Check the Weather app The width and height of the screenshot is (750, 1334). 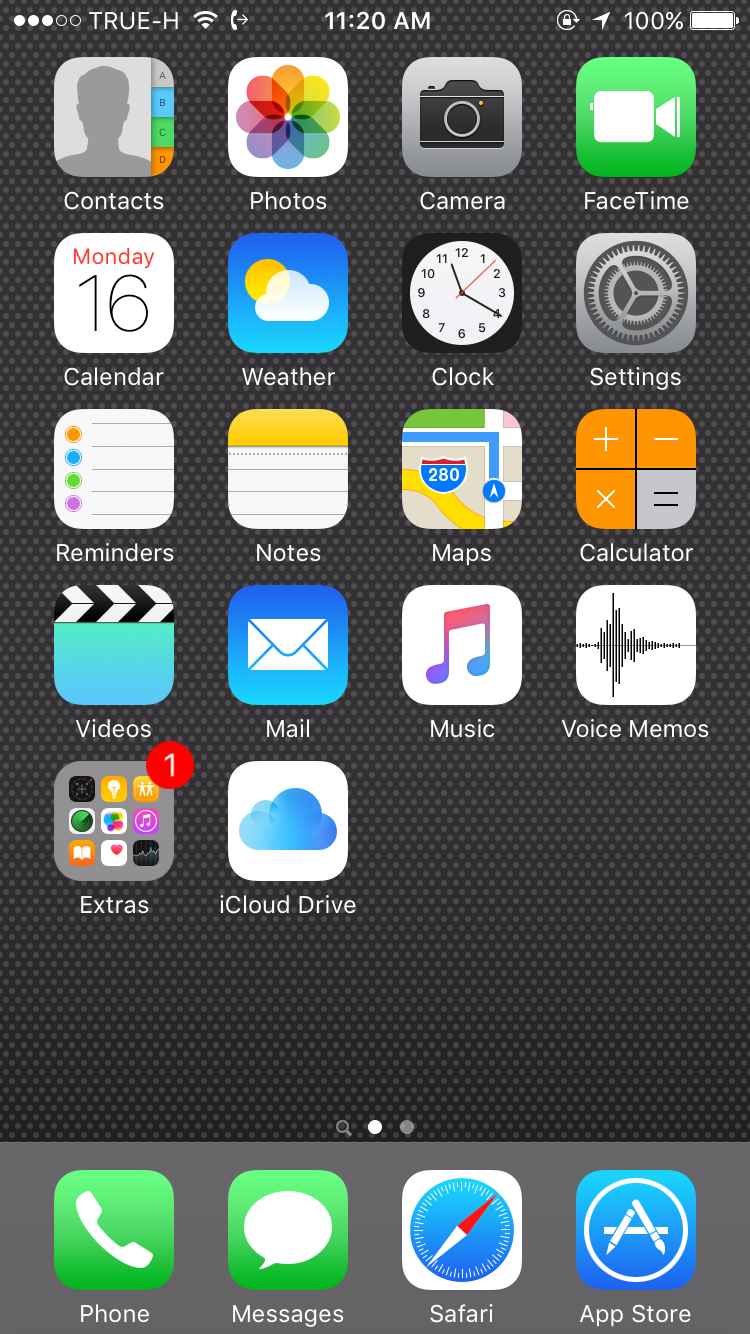pos(288,293)
